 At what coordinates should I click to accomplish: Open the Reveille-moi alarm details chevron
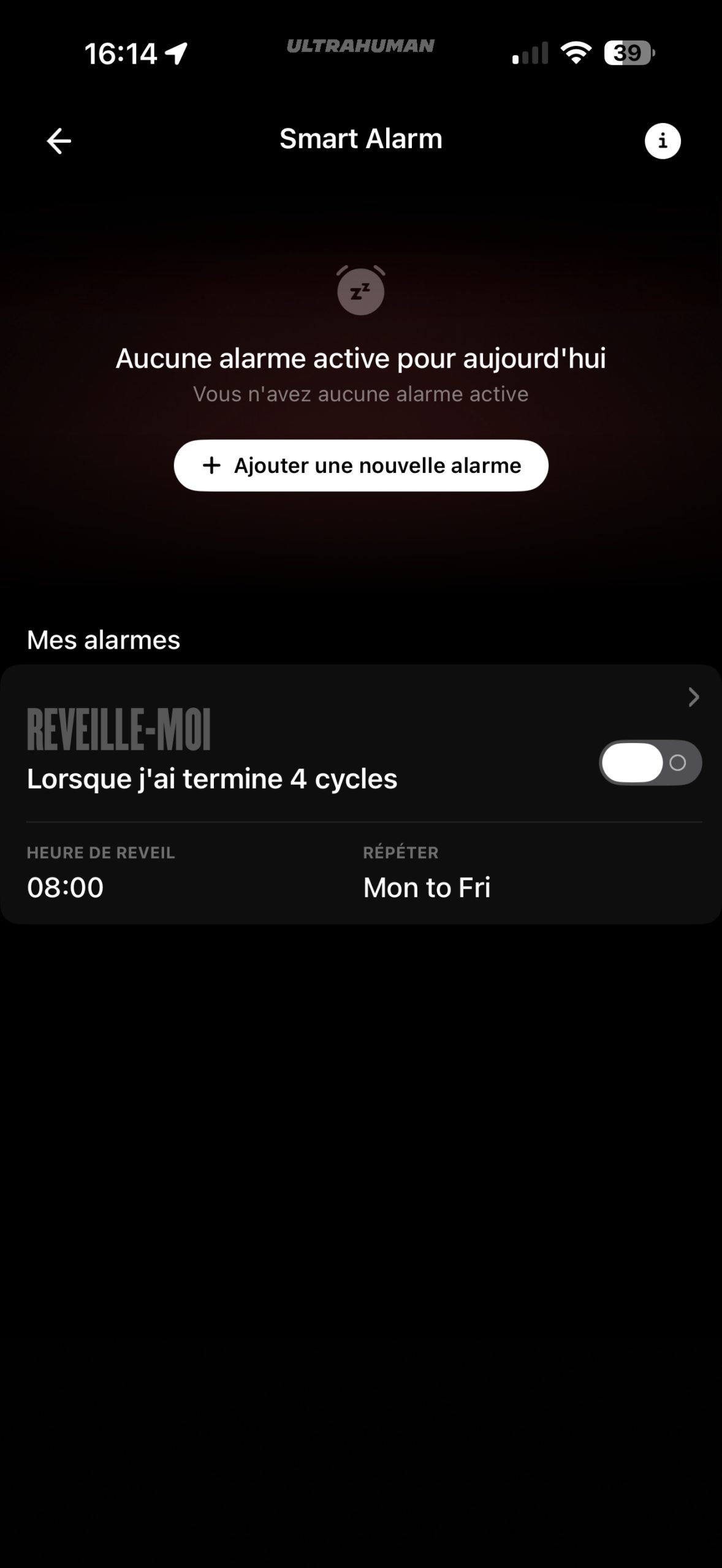(693, 697)
